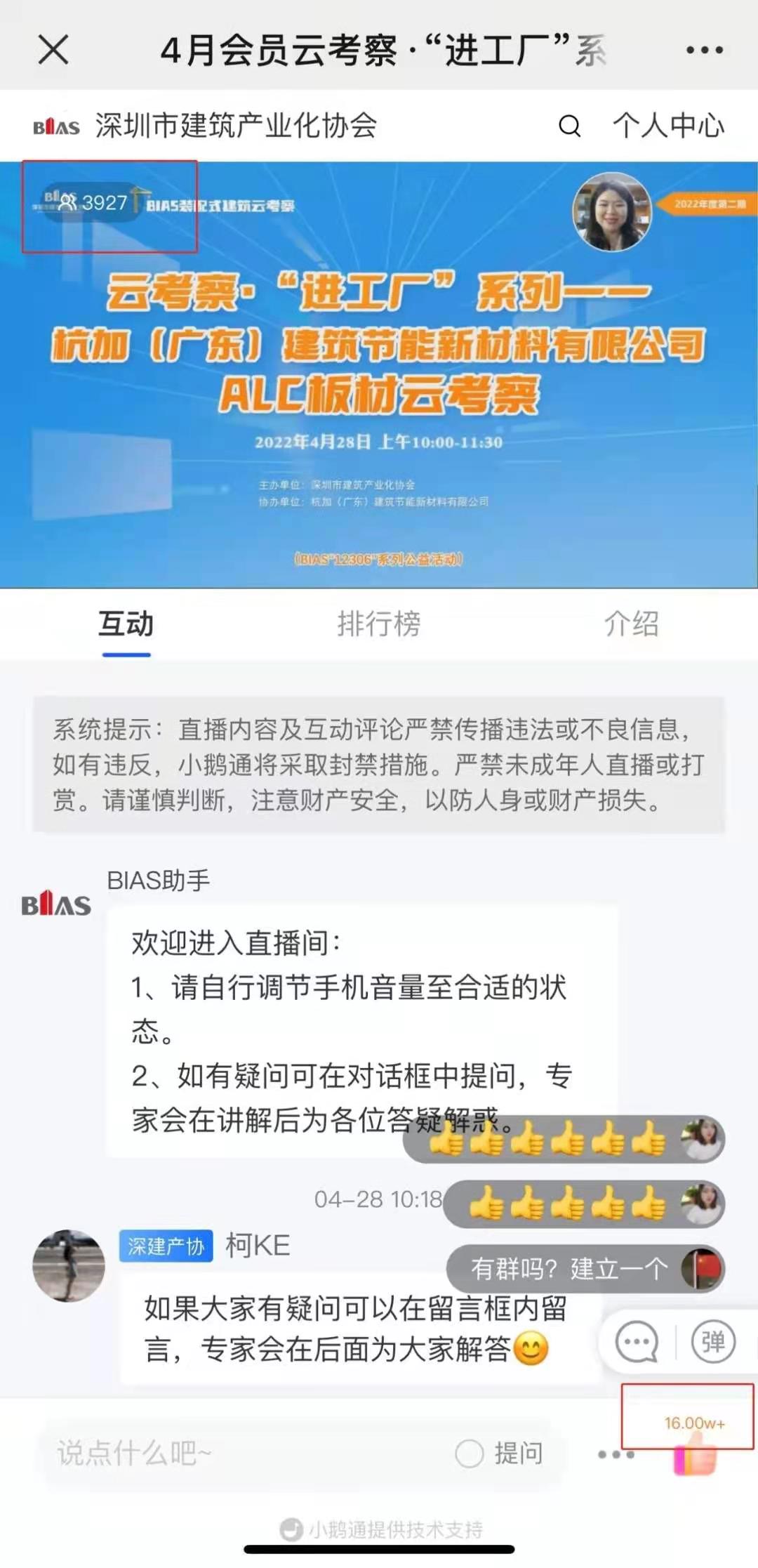
Task: Select the 互动 tab
Action: pos(126,624)
